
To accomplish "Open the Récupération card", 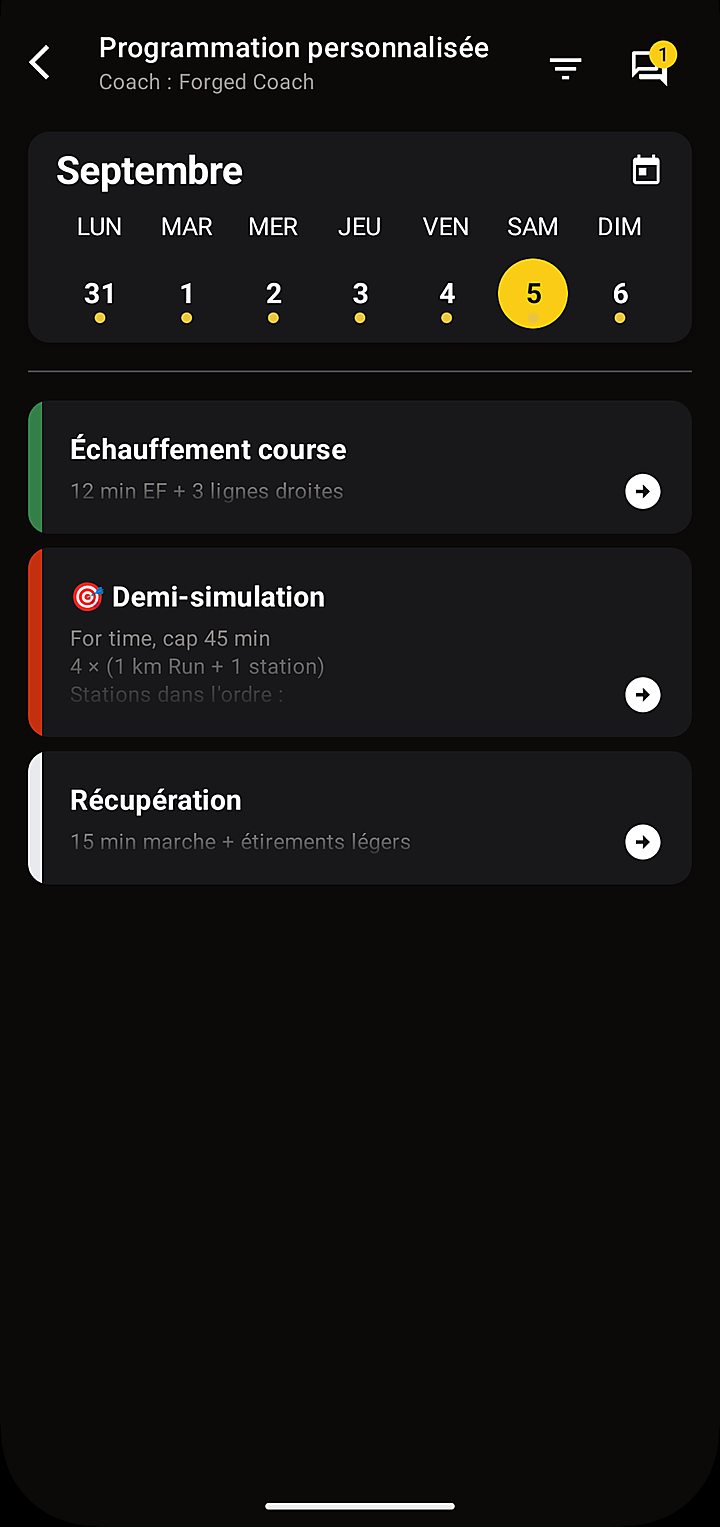I will 360,818.
